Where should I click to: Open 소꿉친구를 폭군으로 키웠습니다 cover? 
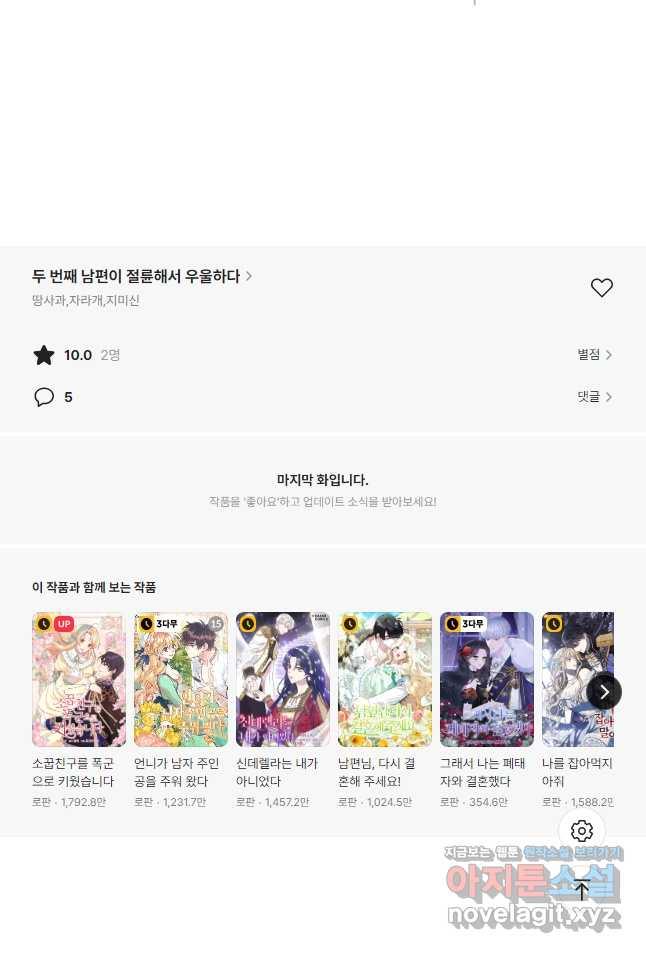point(78,679)
